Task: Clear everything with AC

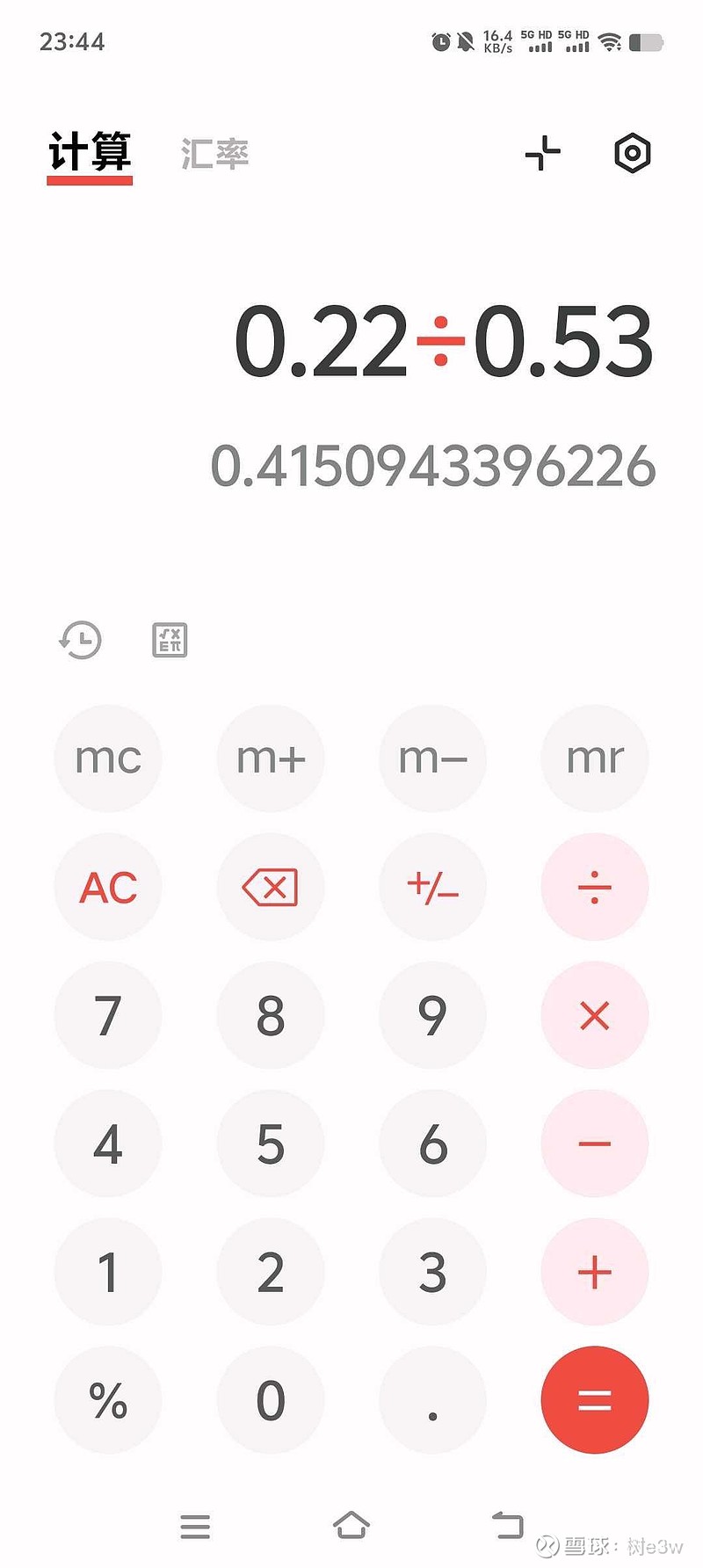Action: 108,887
